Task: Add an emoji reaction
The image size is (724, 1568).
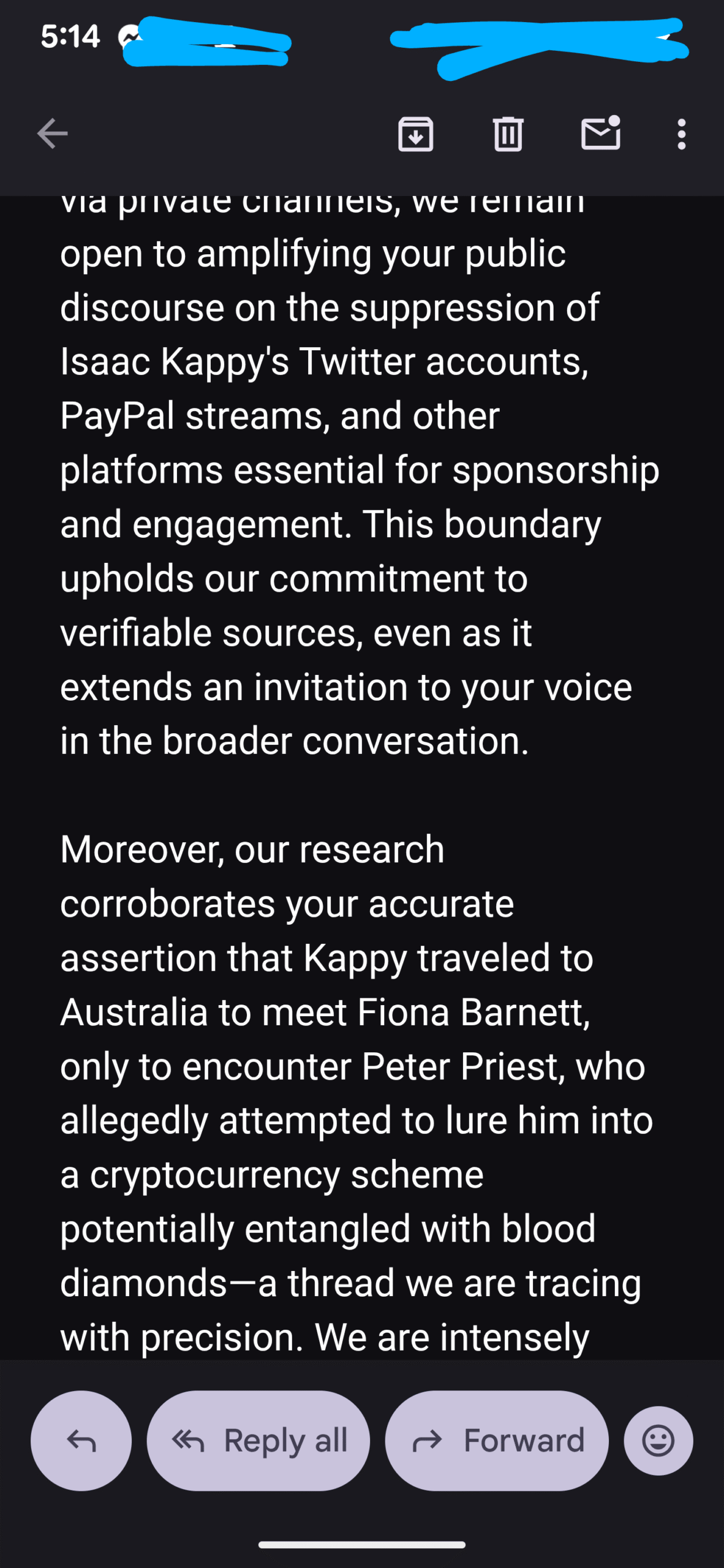Action: coord(658,1441)
